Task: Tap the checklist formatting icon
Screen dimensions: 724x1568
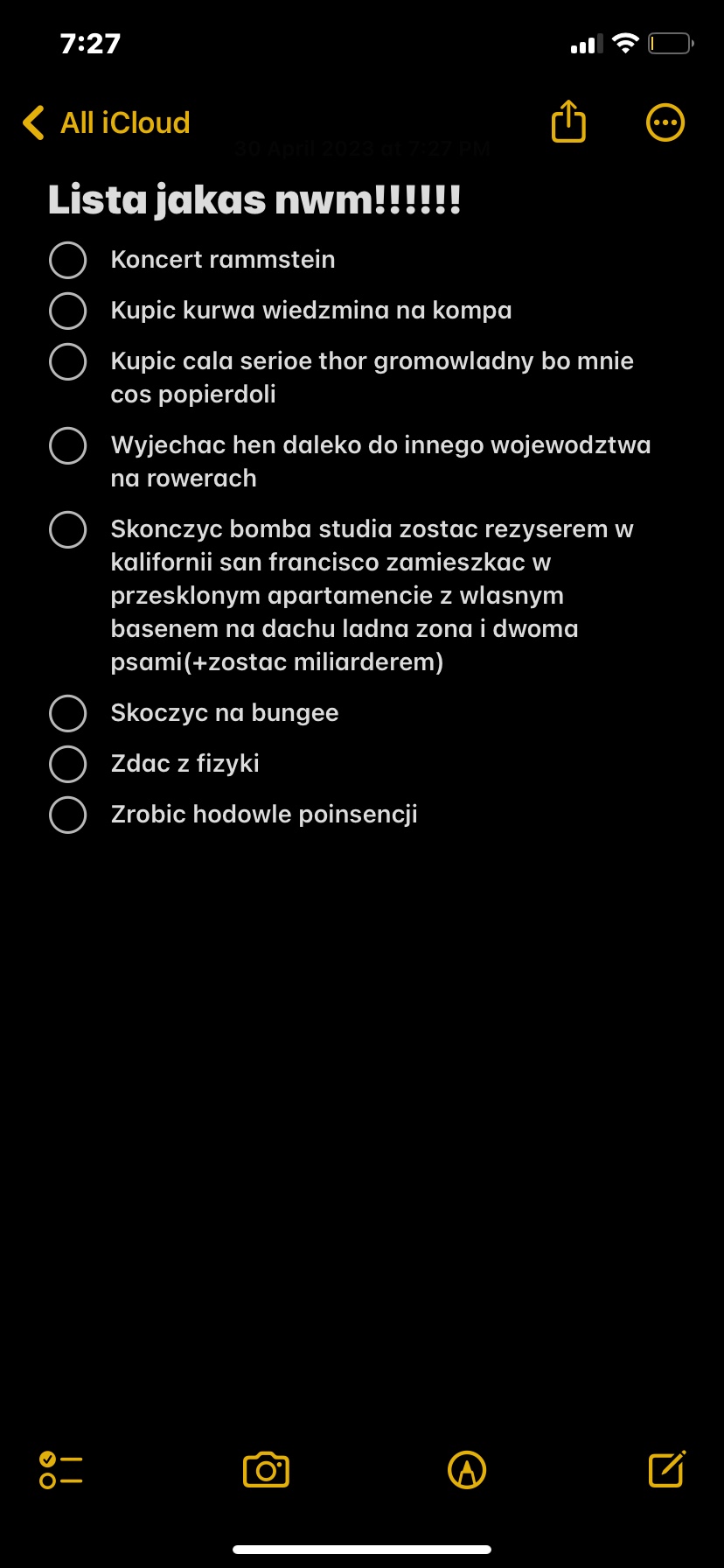Action: (x=61, y=1470)
